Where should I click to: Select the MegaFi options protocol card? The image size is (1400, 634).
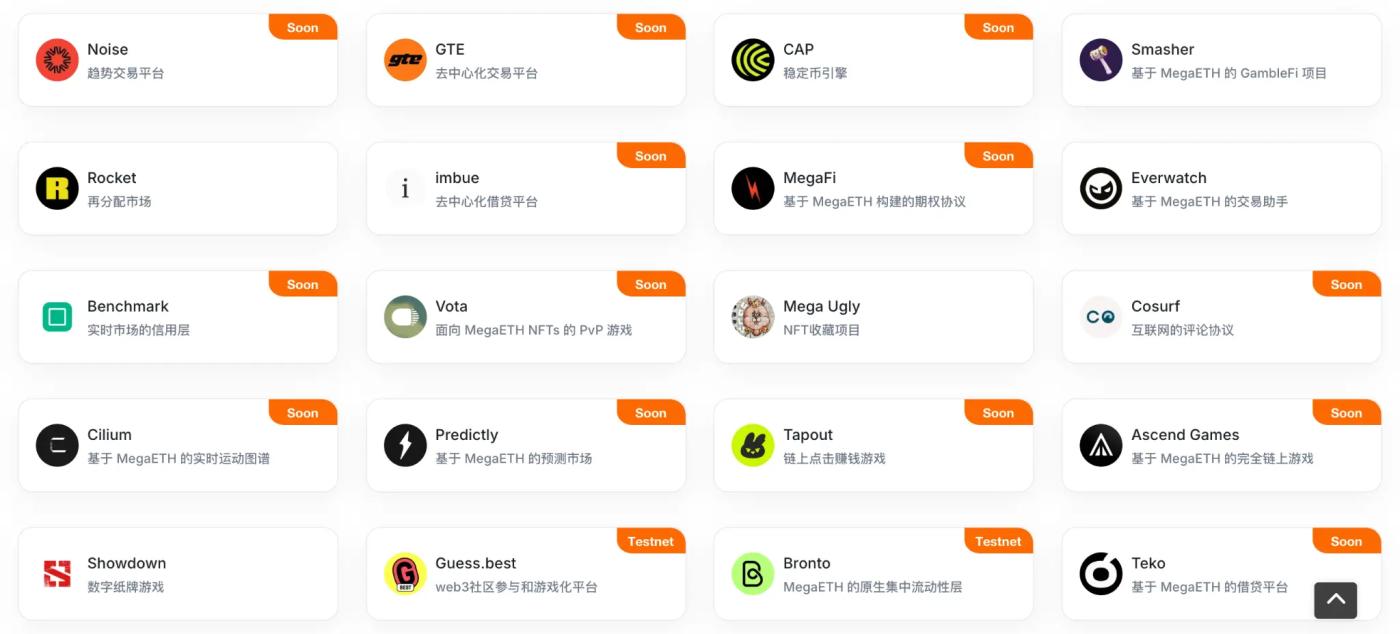(x=873, y=188)
